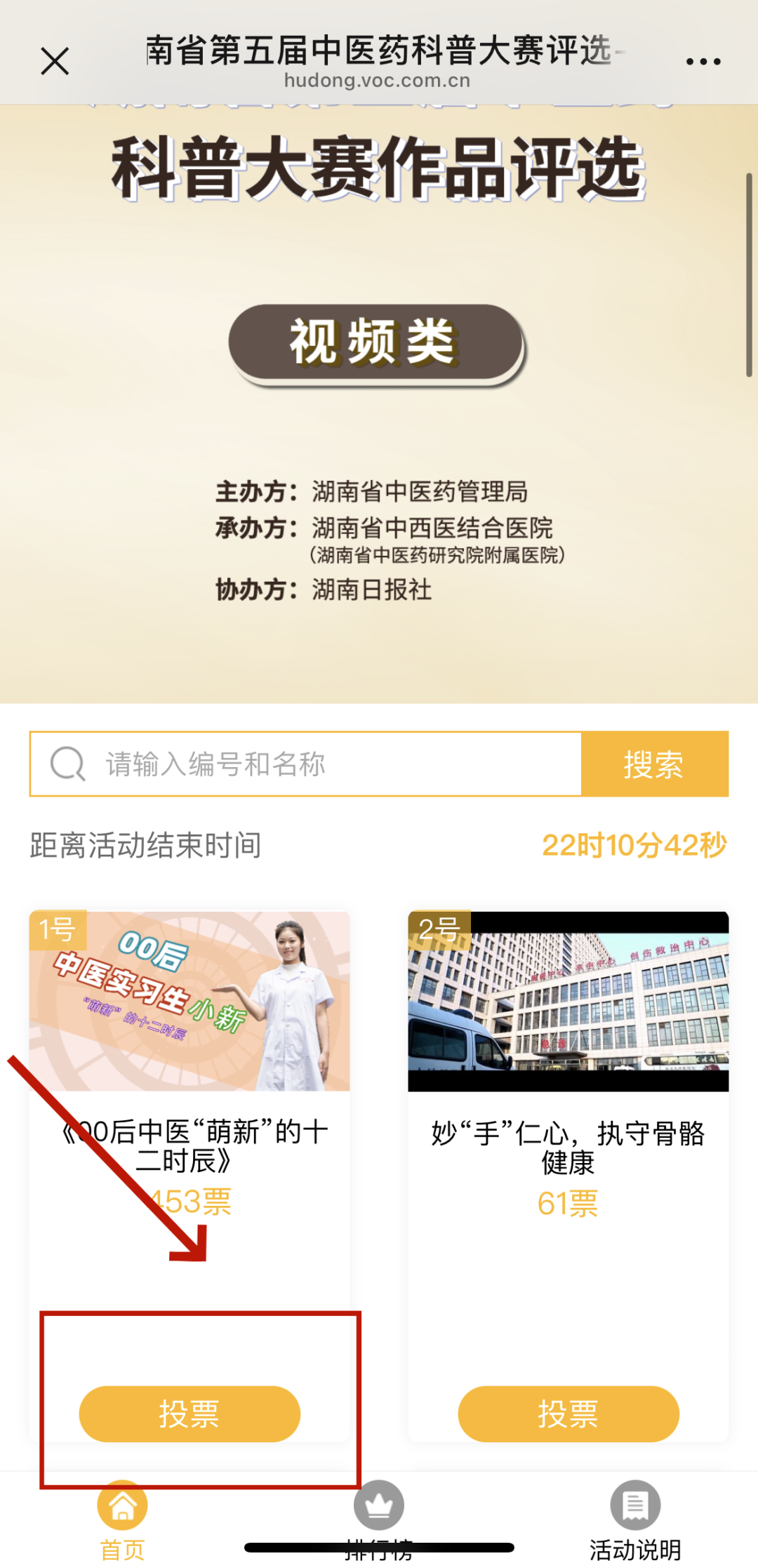Close the web page with the X icon
Image resolution: width=758 pixels, height=1568 pixels.
55,61
